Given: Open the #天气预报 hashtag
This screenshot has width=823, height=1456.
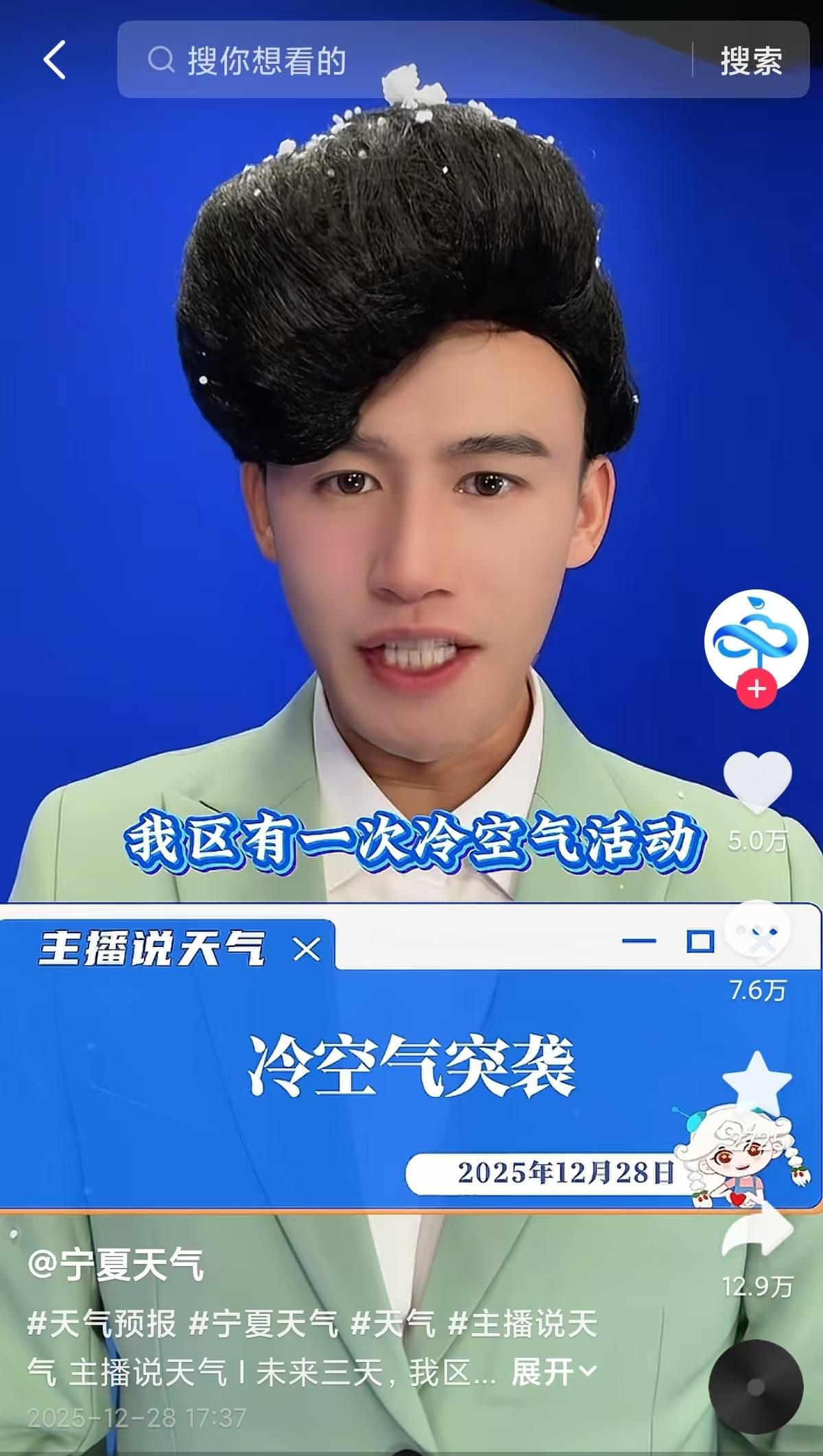Looking at the screenshot, I should click(x=102, y=1324).
